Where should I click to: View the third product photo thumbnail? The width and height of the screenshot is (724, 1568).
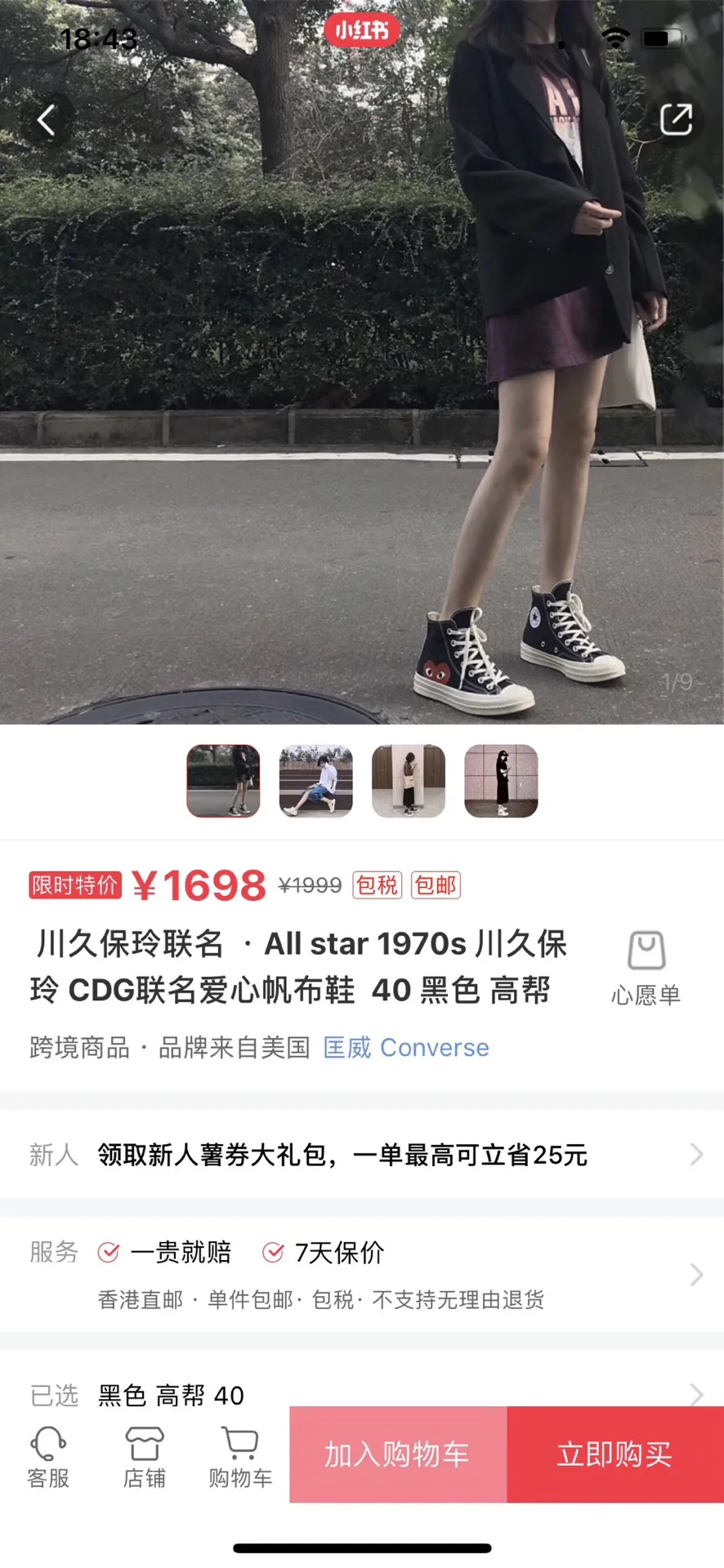click(x=409, y=781)
